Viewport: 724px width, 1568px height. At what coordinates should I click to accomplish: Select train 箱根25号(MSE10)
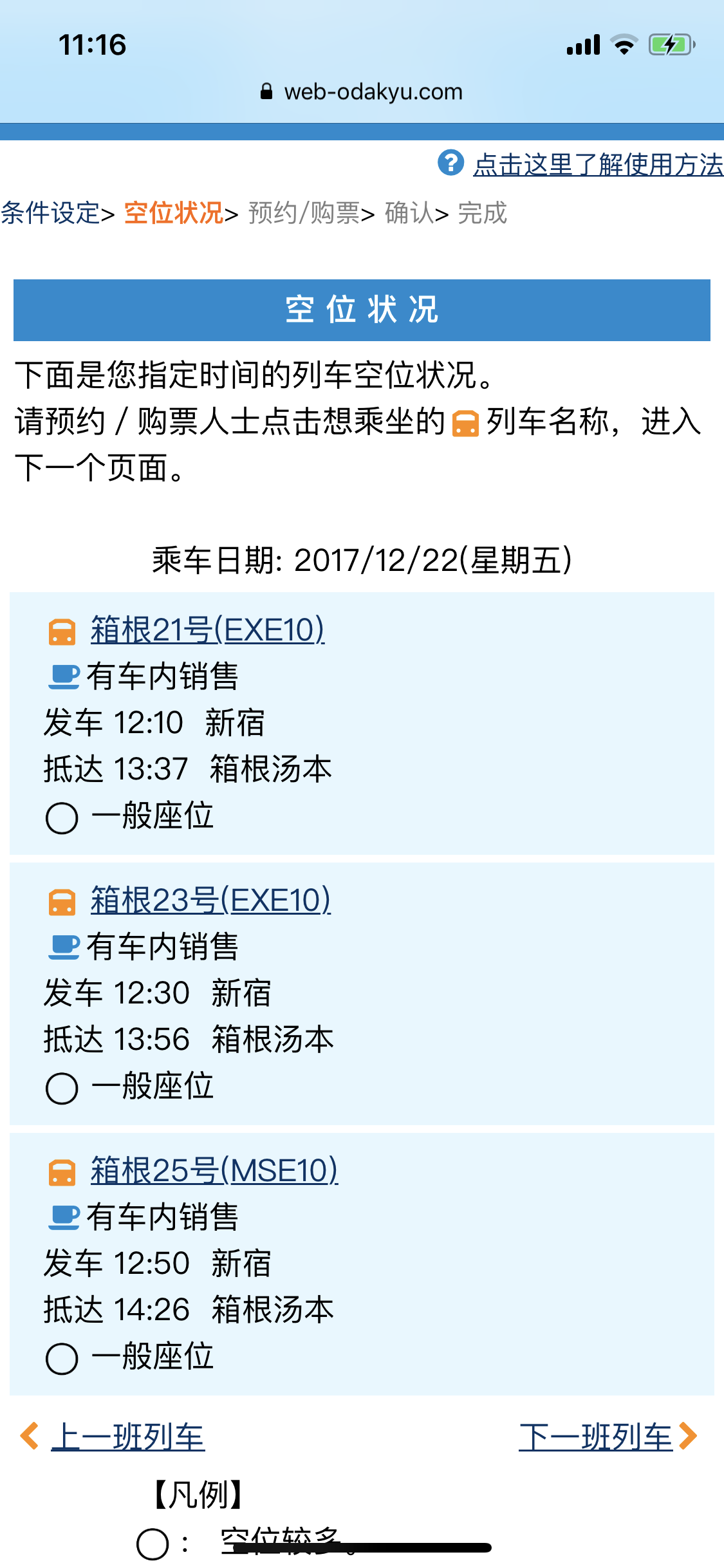coord(214,1170)
